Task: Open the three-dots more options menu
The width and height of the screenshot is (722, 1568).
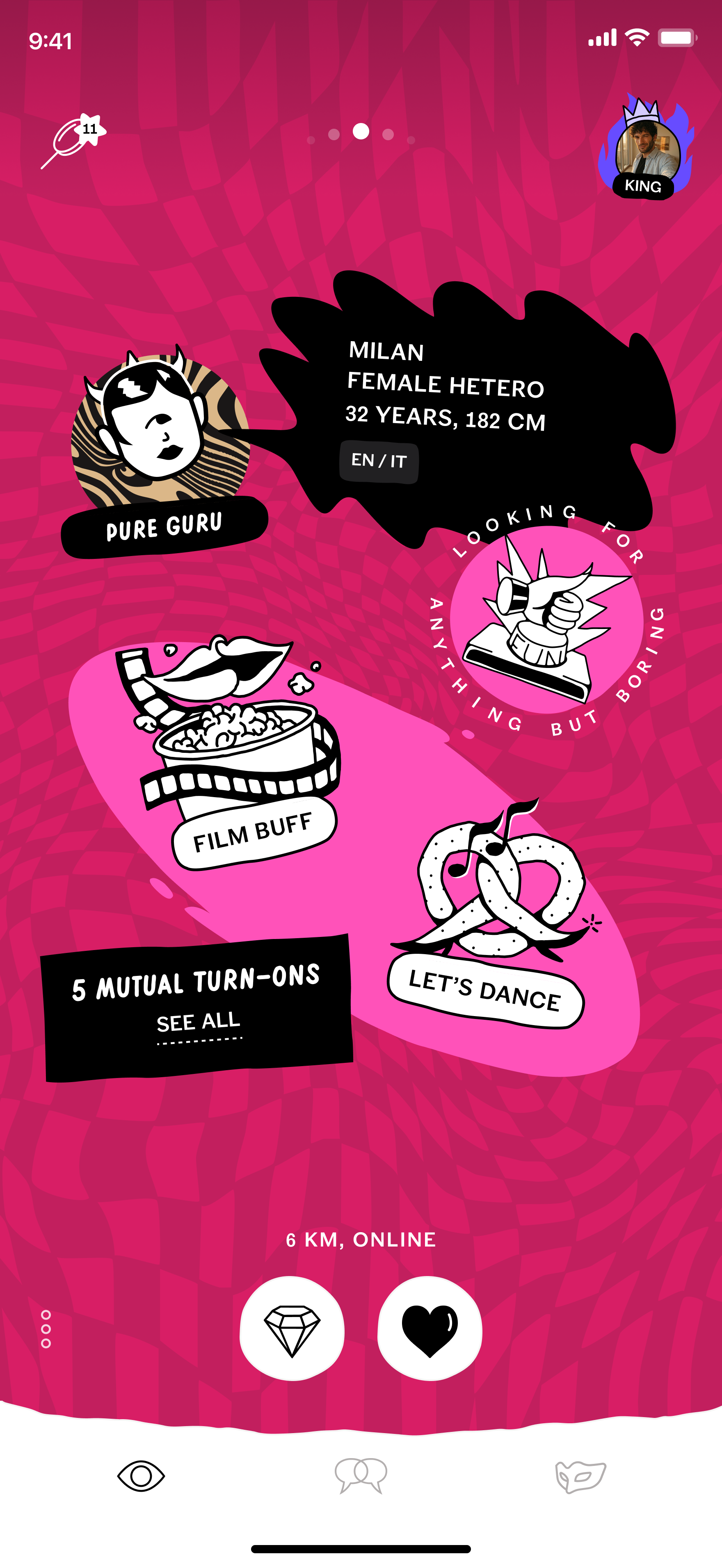Action: 46,1328
